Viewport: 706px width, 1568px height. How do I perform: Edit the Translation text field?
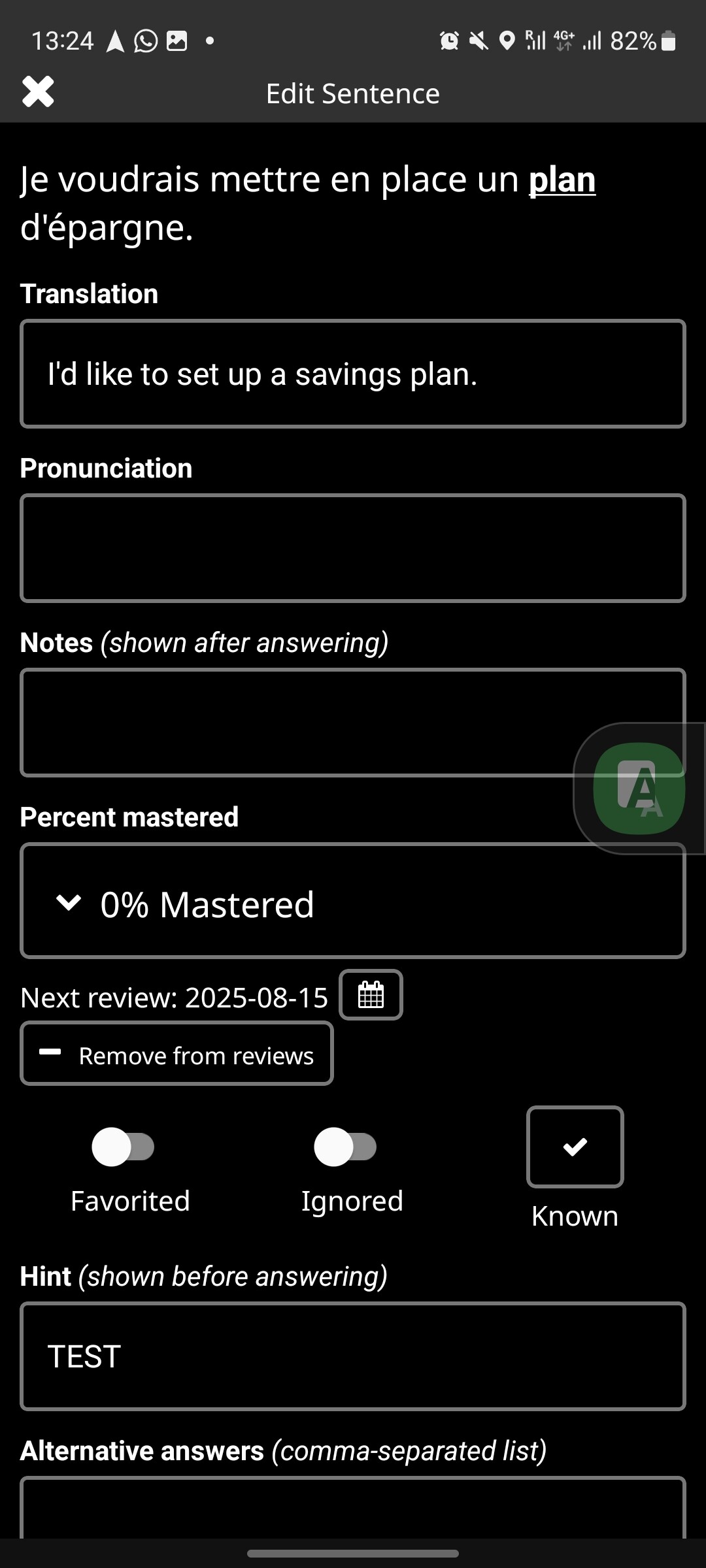pyautogui.click(x=353, y=374)
